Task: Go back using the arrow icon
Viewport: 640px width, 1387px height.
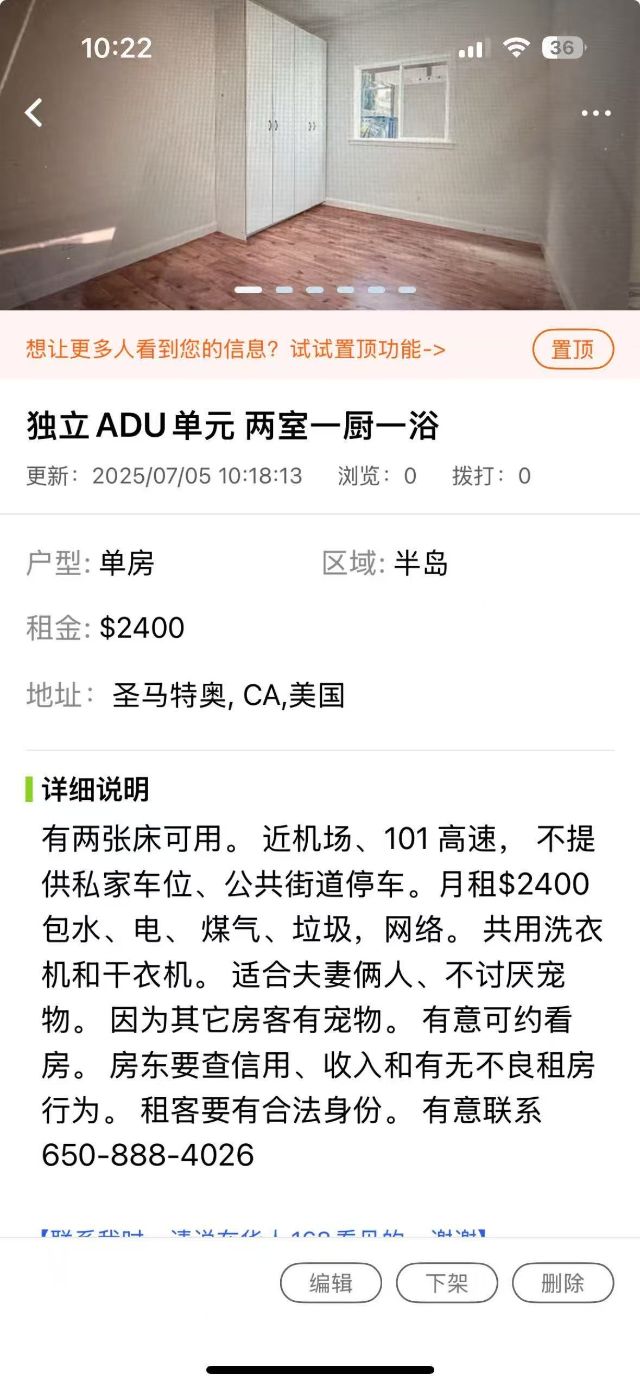Action: (34, 113)
